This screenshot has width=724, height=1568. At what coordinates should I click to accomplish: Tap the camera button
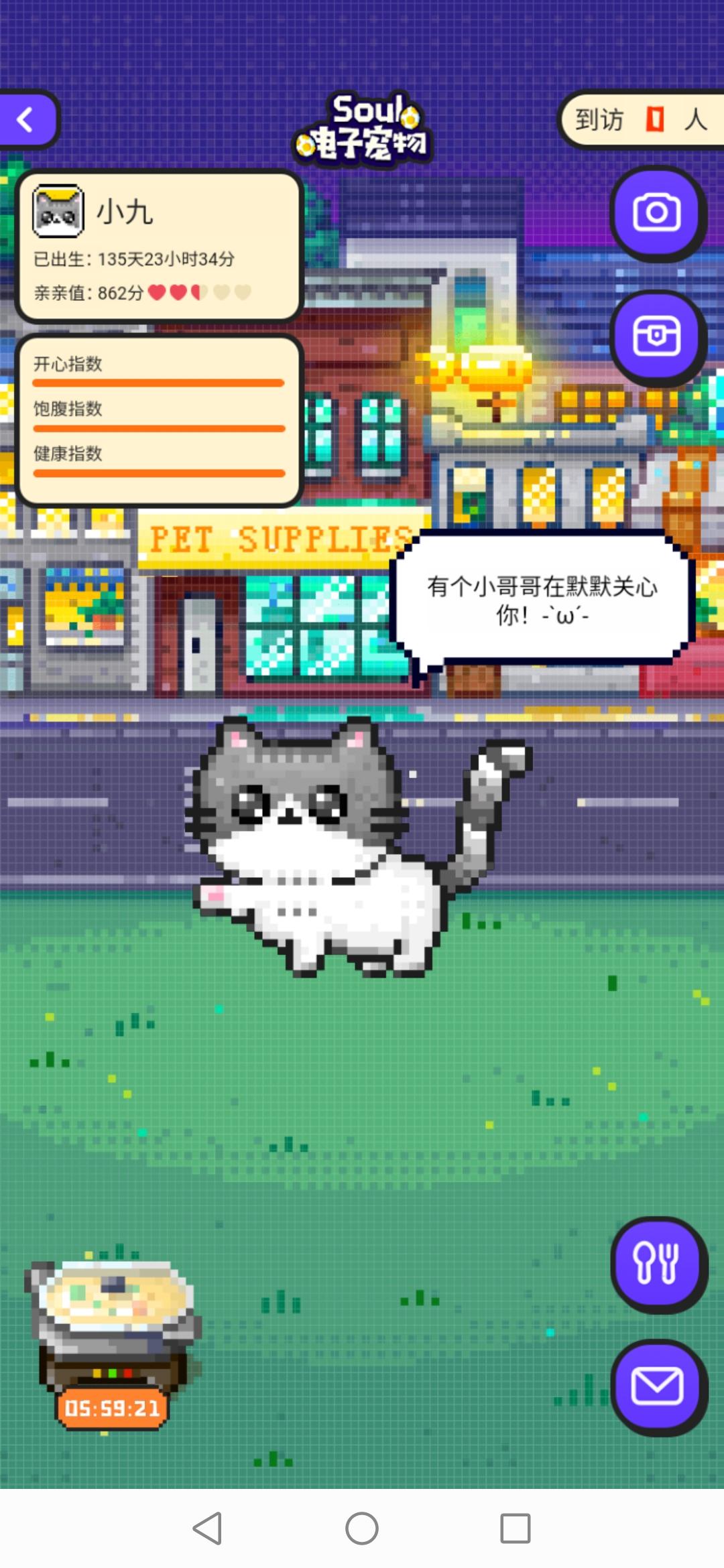click(x=657, y=212)
